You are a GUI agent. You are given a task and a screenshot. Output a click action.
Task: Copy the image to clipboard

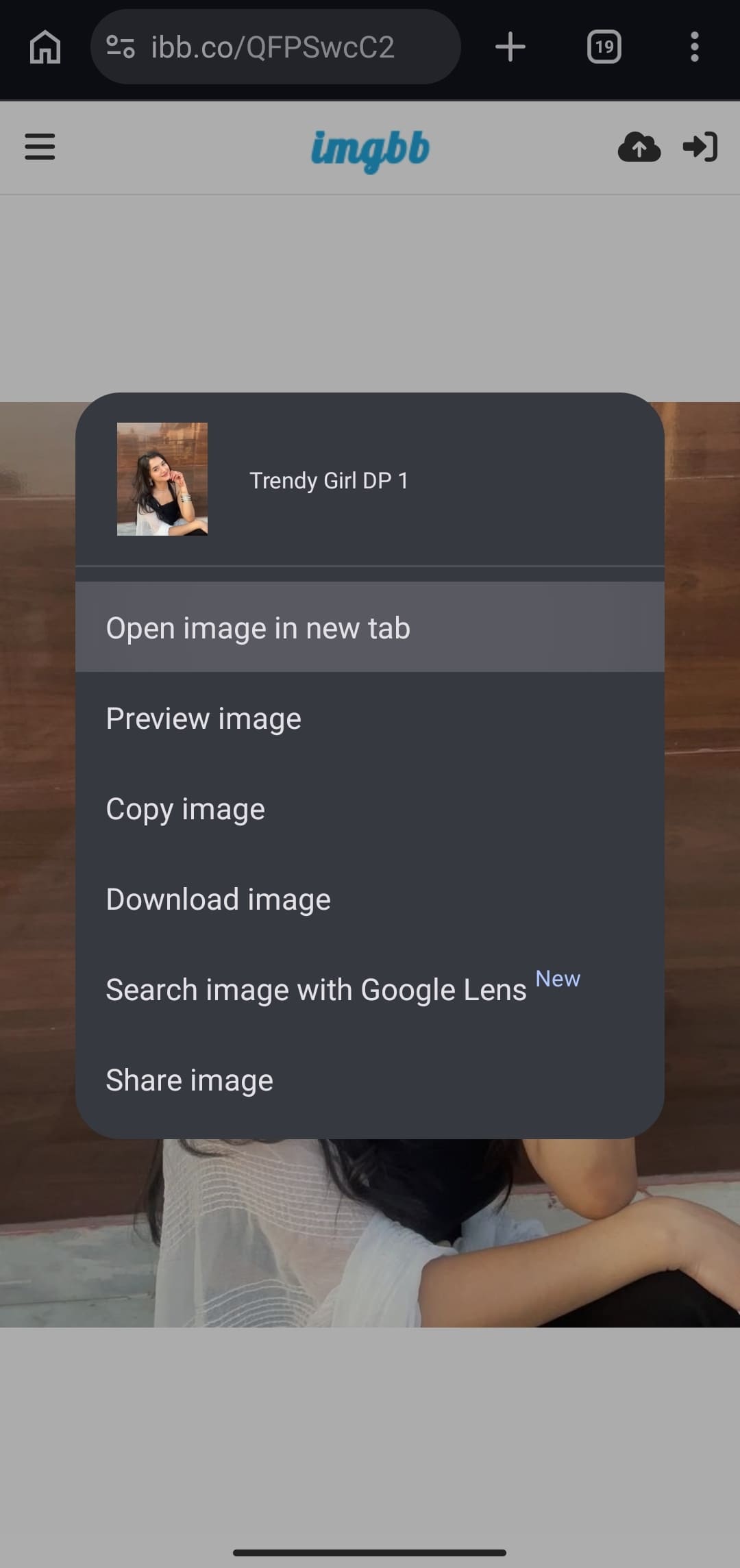coord(185,808)
